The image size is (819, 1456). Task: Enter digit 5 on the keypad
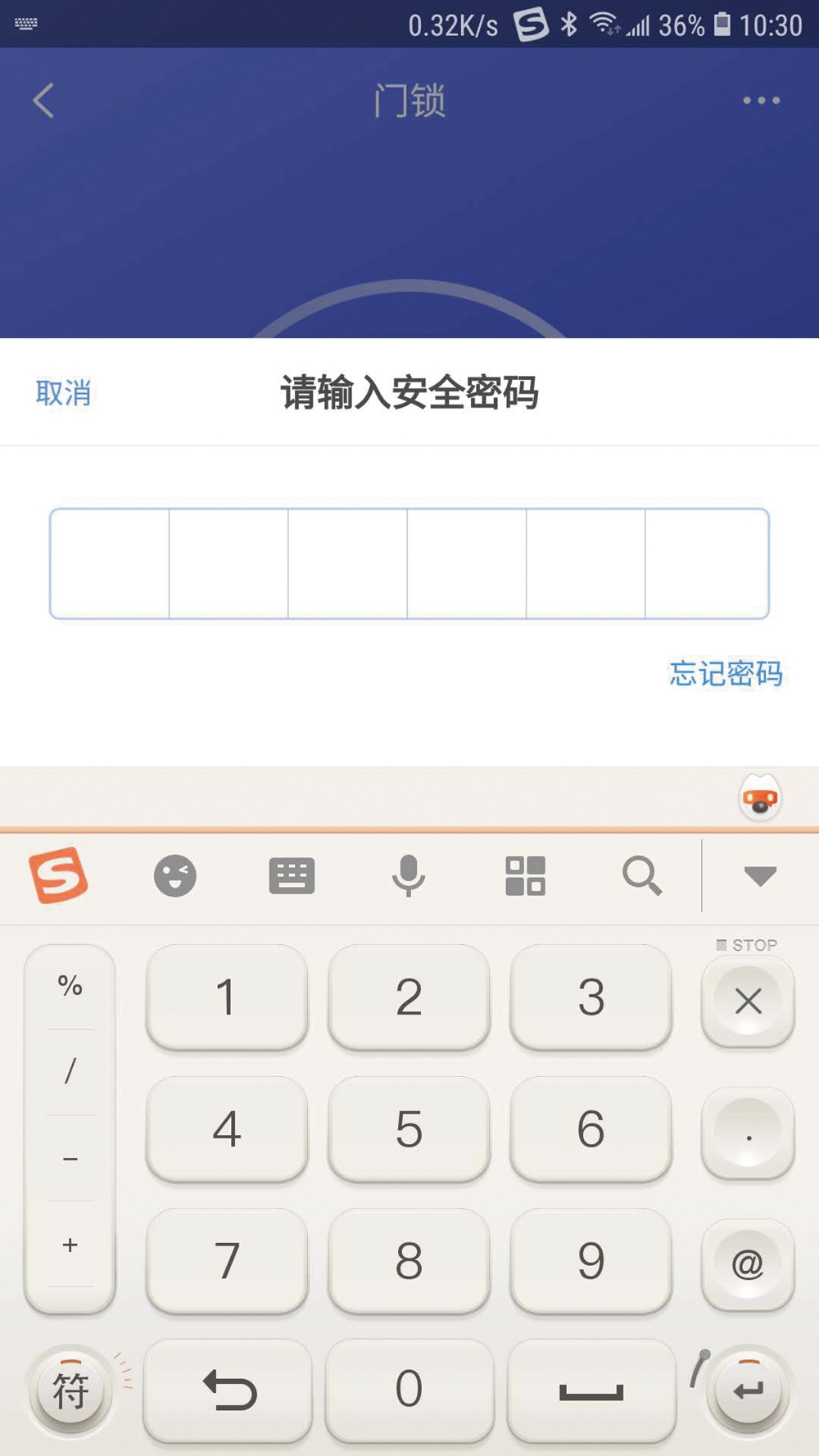click(409, 1129)
